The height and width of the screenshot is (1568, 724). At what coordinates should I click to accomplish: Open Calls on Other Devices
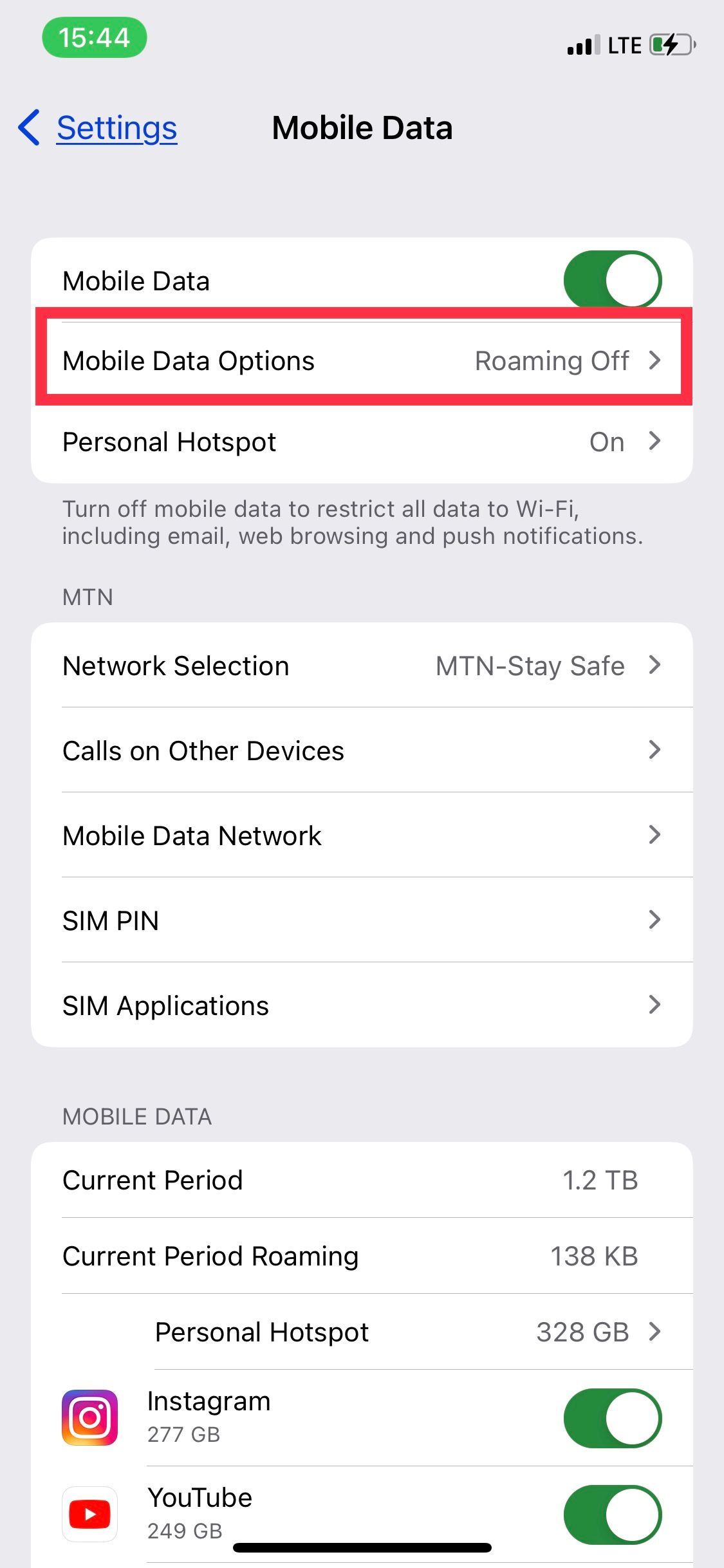tap(362, 751)
